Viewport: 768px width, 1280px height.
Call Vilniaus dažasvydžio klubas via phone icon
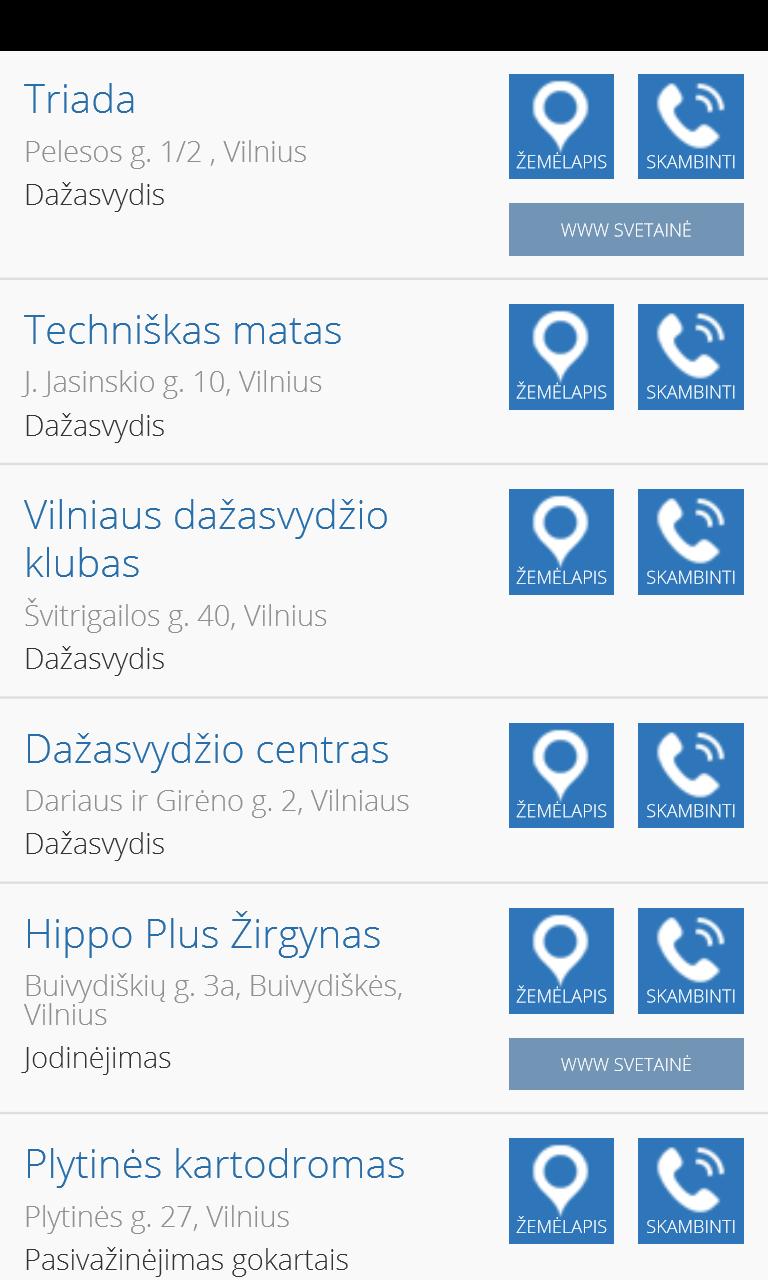click(690, 541)
